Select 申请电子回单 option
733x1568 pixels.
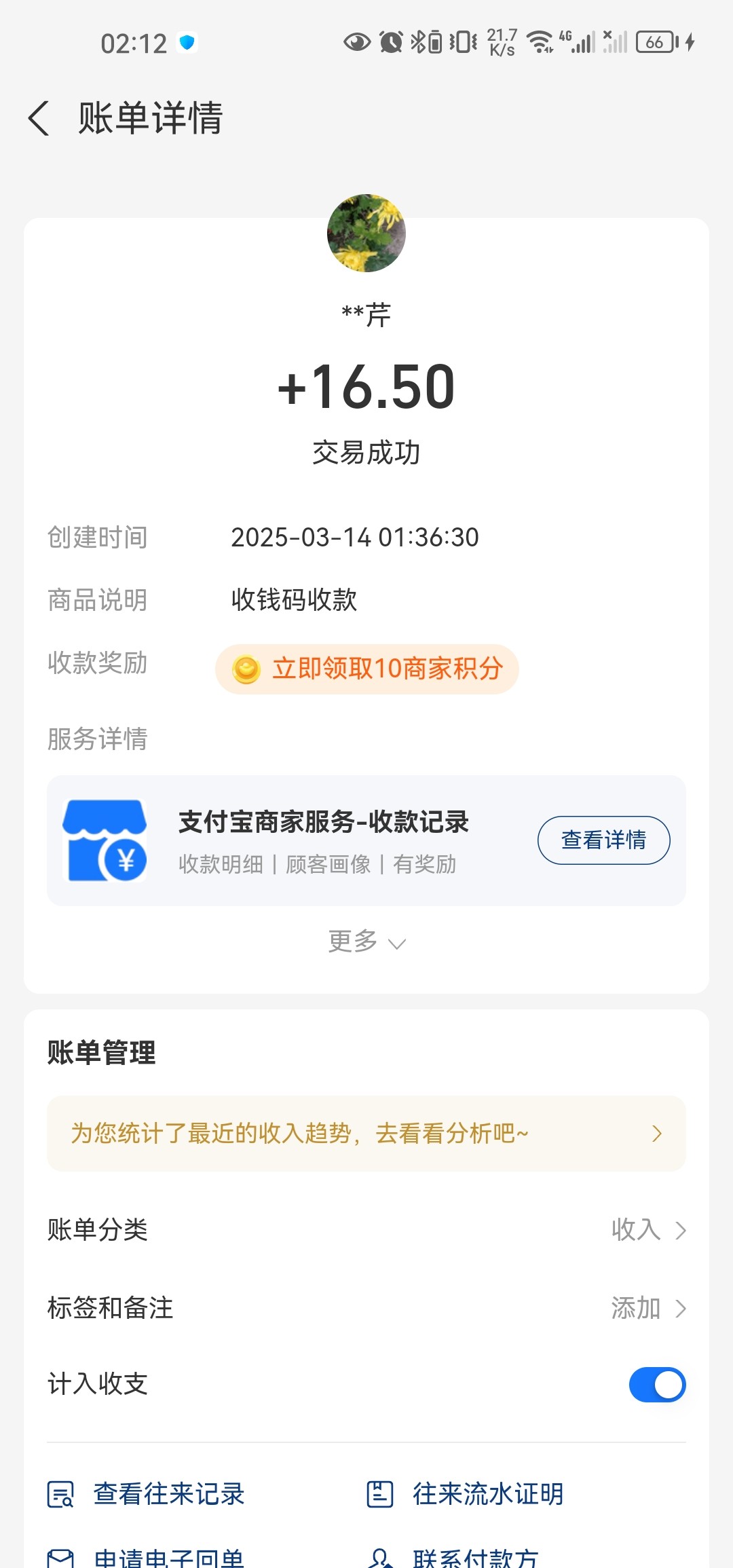(146, 1557)
